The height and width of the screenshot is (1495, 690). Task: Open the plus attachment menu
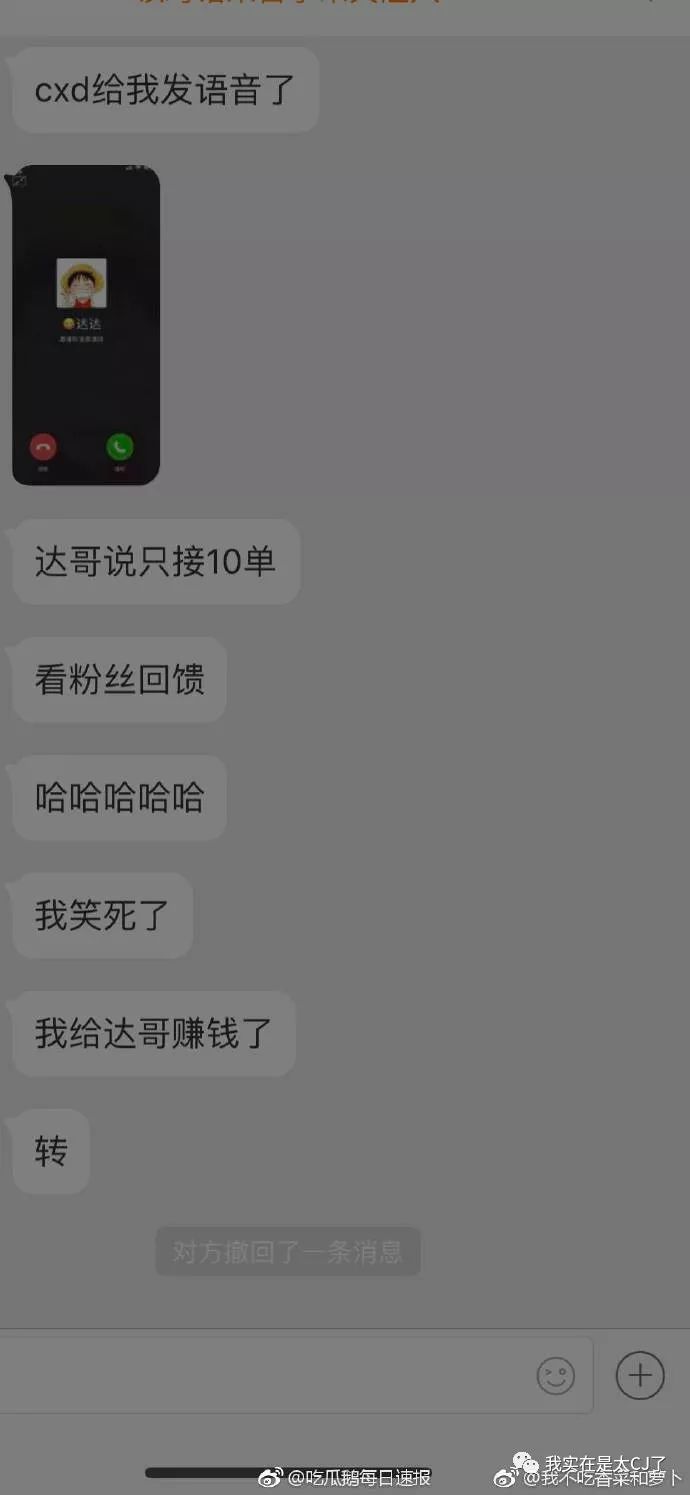pyautogui.click(x=640, y=1375)
